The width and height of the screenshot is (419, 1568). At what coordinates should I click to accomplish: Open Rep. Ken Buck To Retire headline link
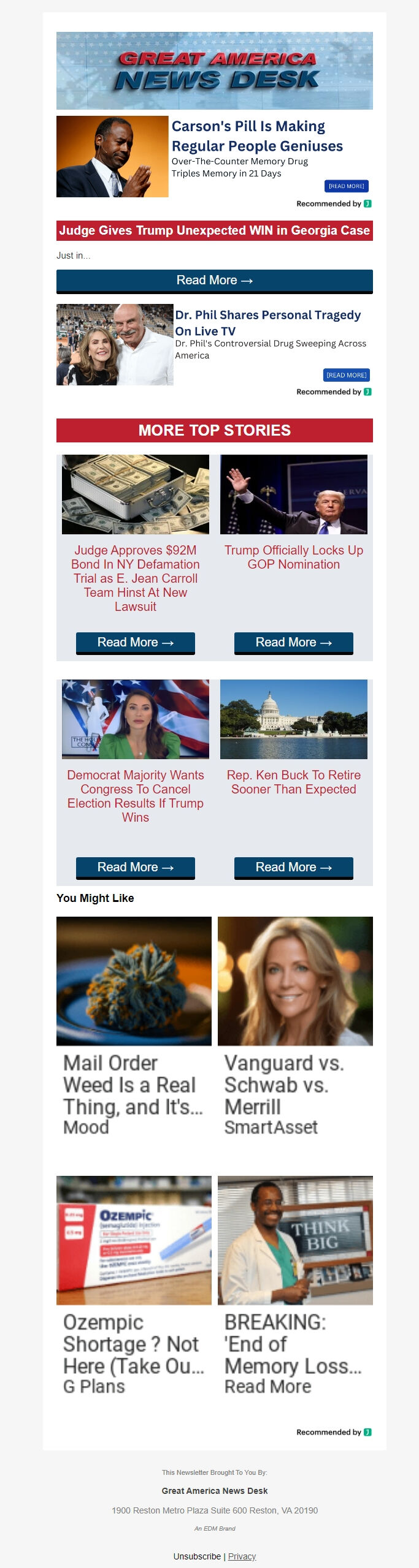(293, 782)
